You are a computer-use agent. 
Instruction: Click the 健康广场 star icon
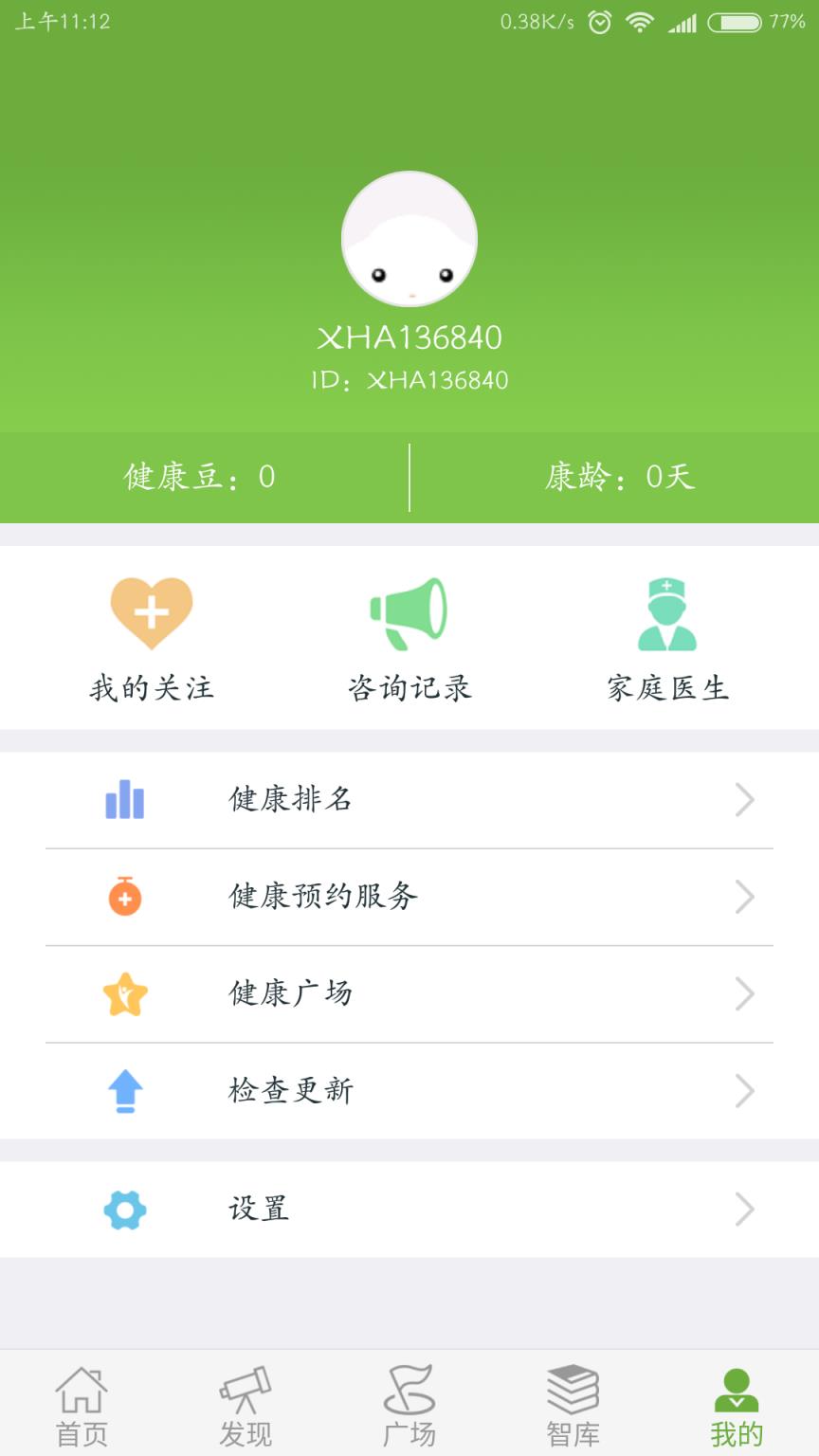tap(123, 993)
